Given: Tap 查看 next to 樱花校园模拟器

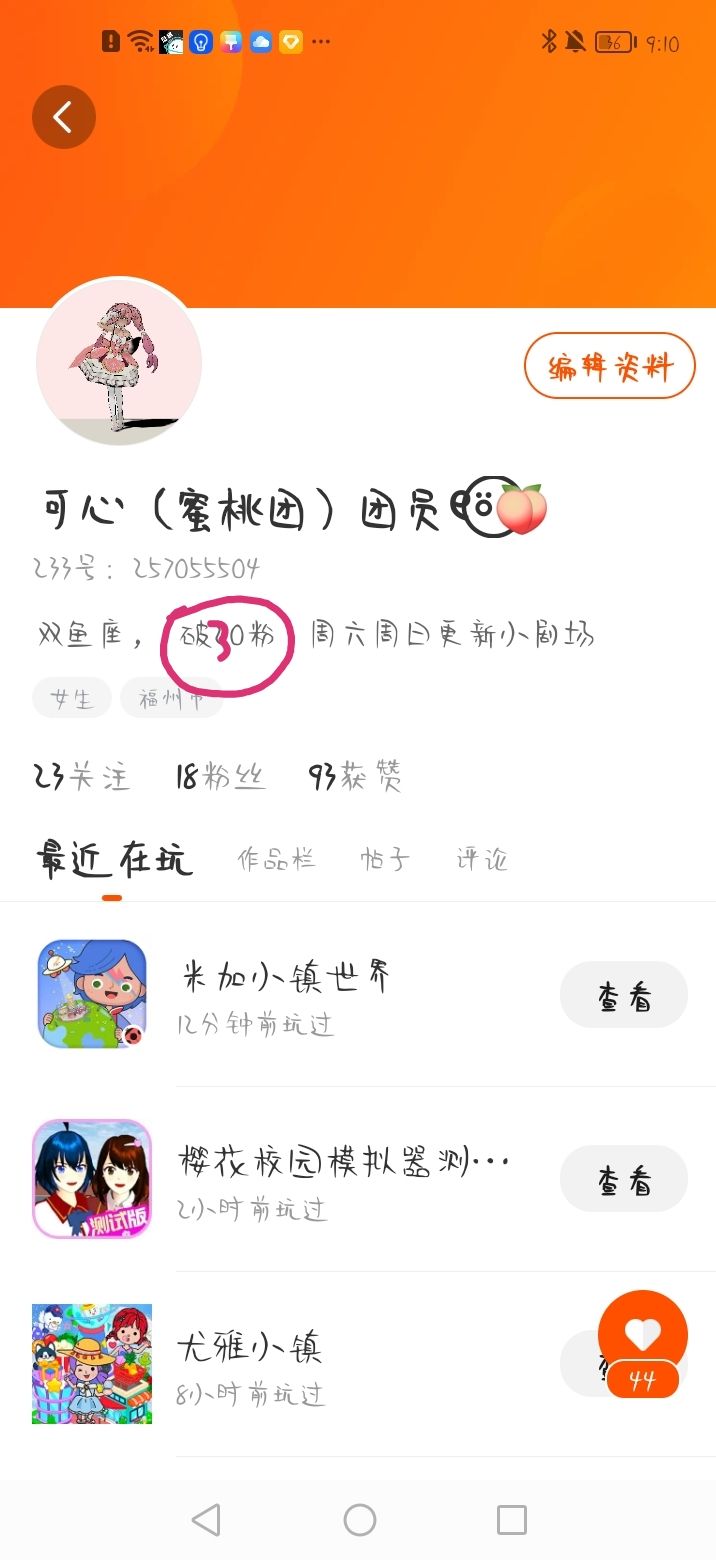Looking at the screenshot, I should pyautogui.click(x=623, y=1179).
